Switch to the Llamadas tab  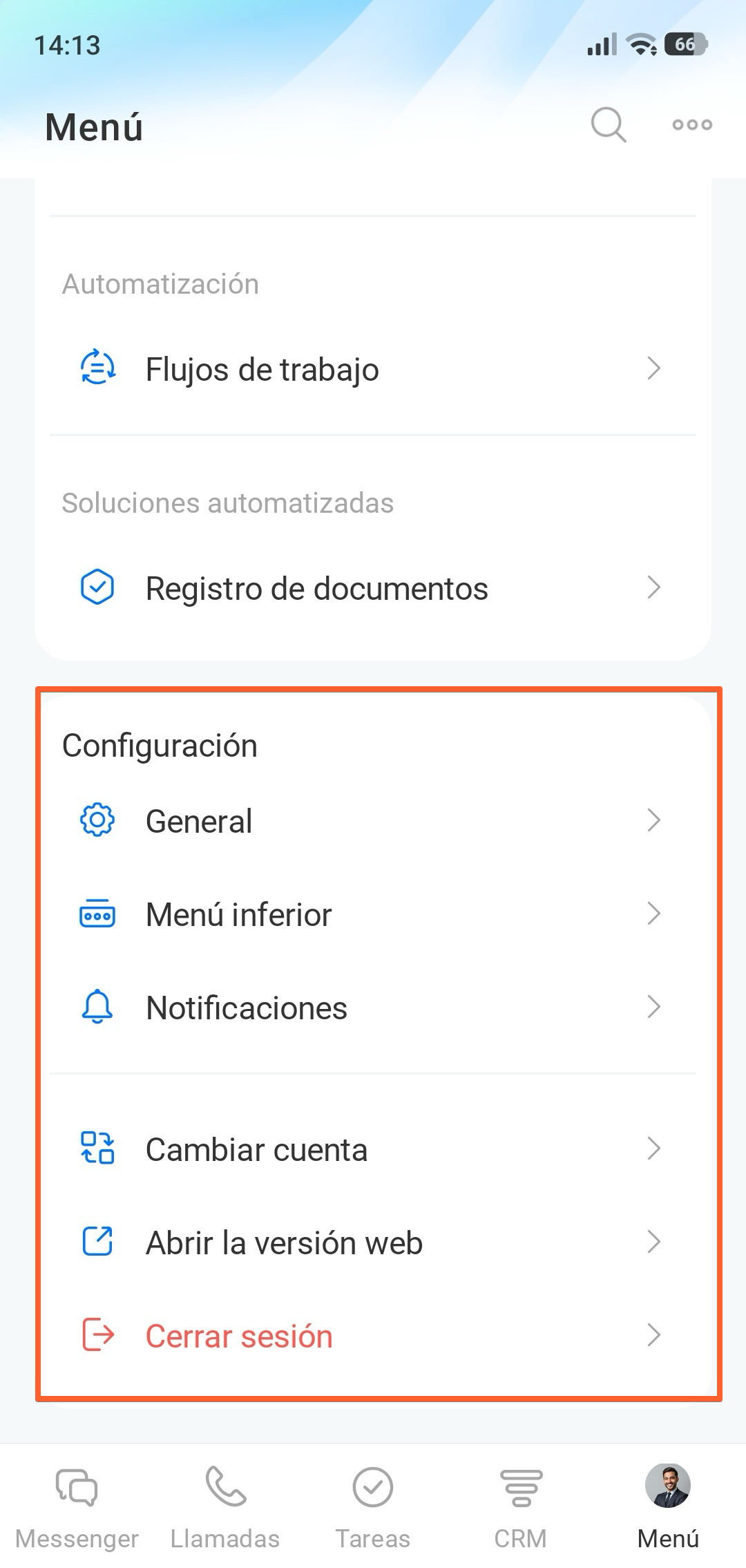[225, 1506]
